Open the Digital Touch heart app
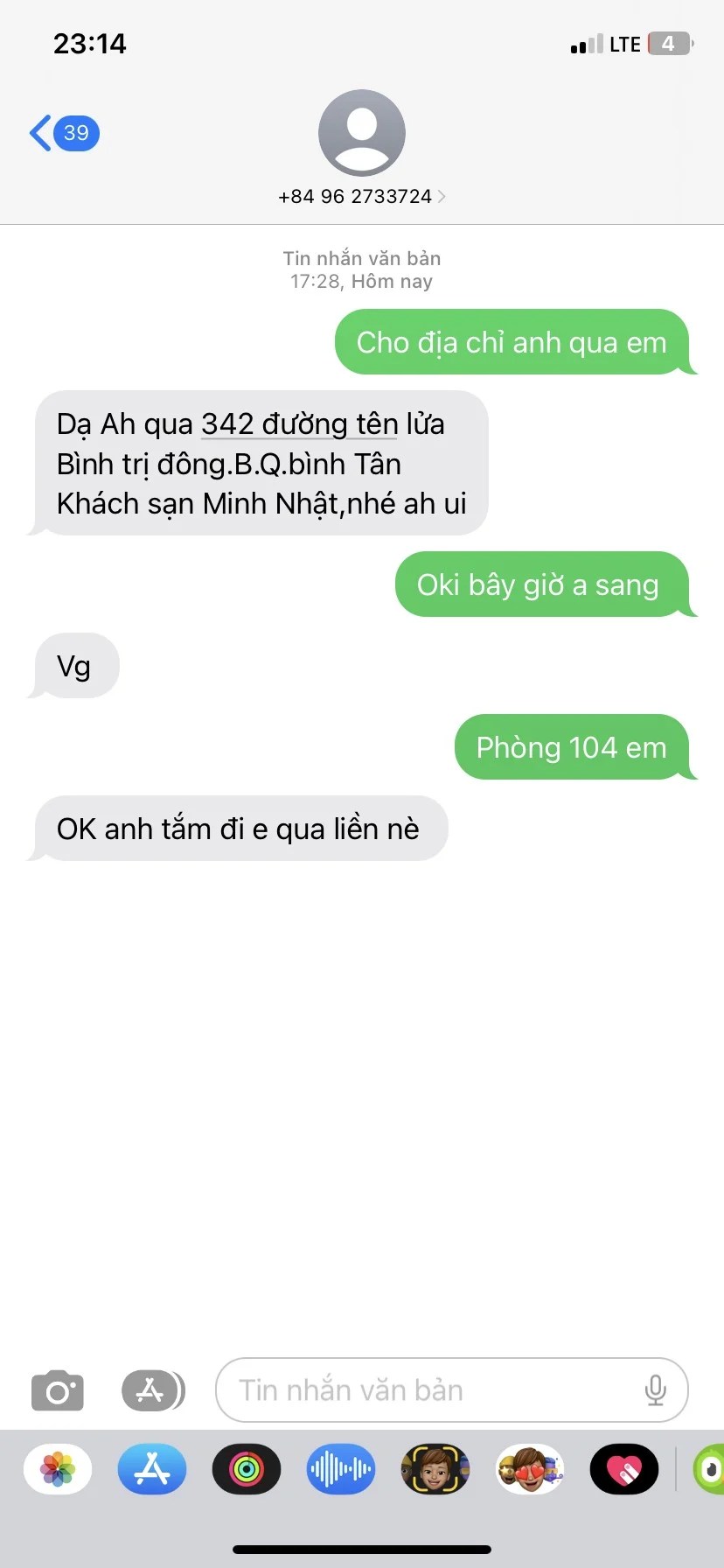 coord(623,1469)
